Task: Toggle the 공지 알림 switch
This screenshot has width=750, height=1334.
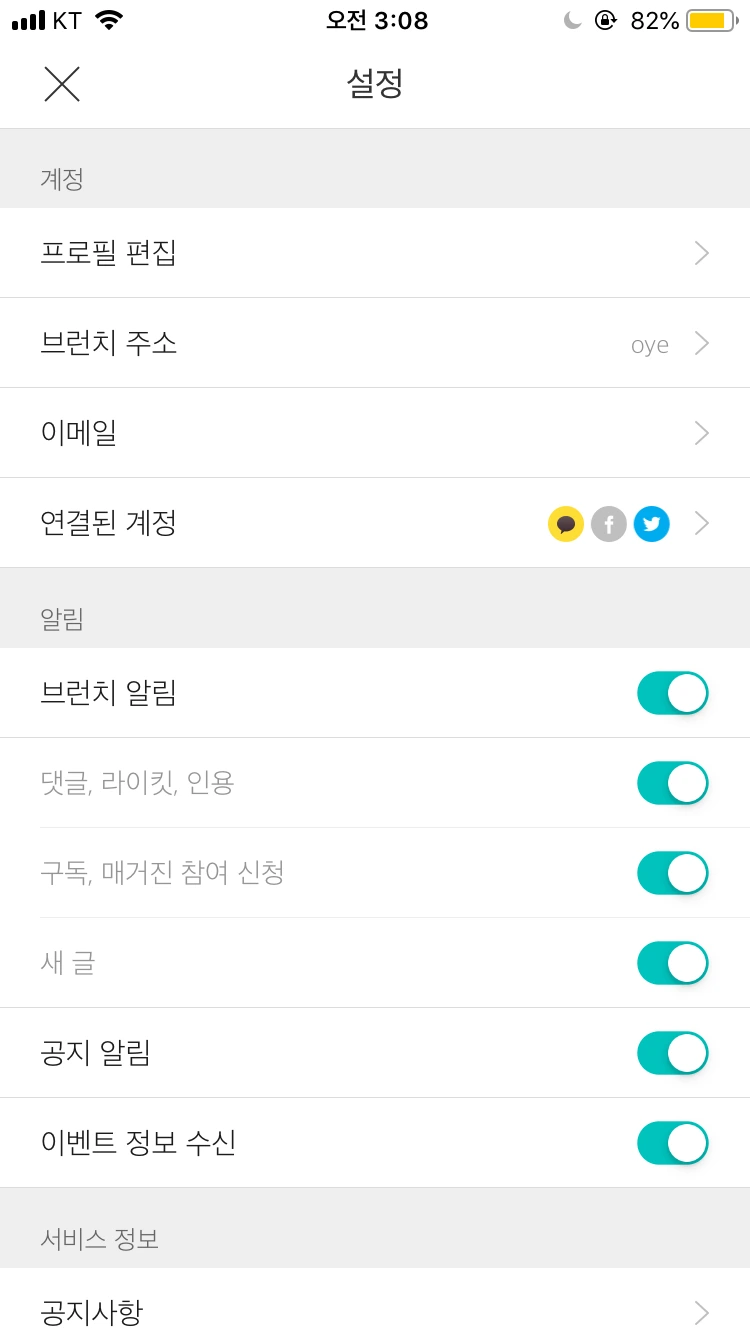Action: coord(672,1053)
